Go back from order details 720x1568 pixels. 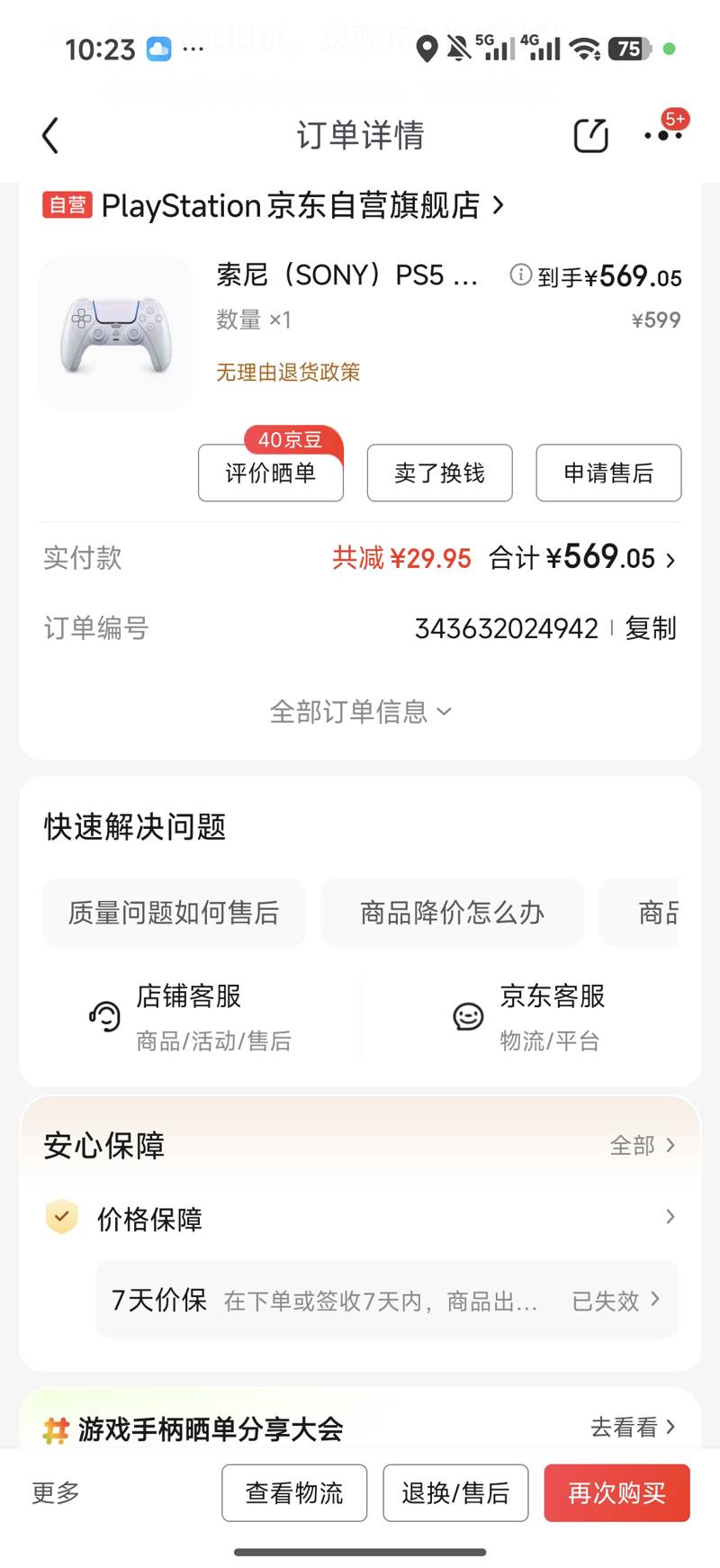pos(50,136)
